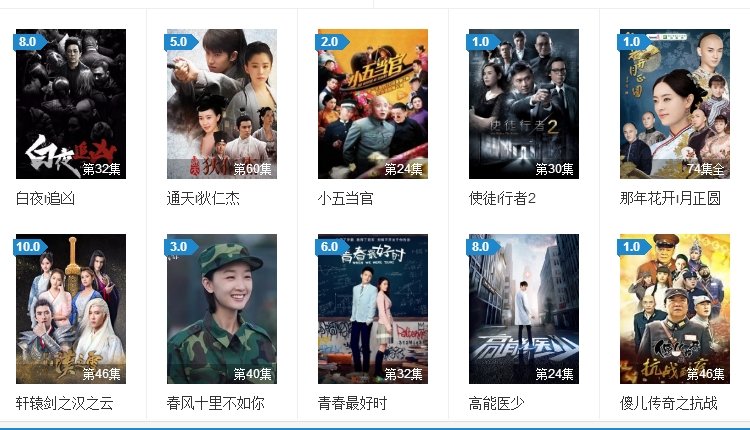Open the medical drama 高能医少
The width and height of the screenshot is (750, 430).
(x=524, y=309)
